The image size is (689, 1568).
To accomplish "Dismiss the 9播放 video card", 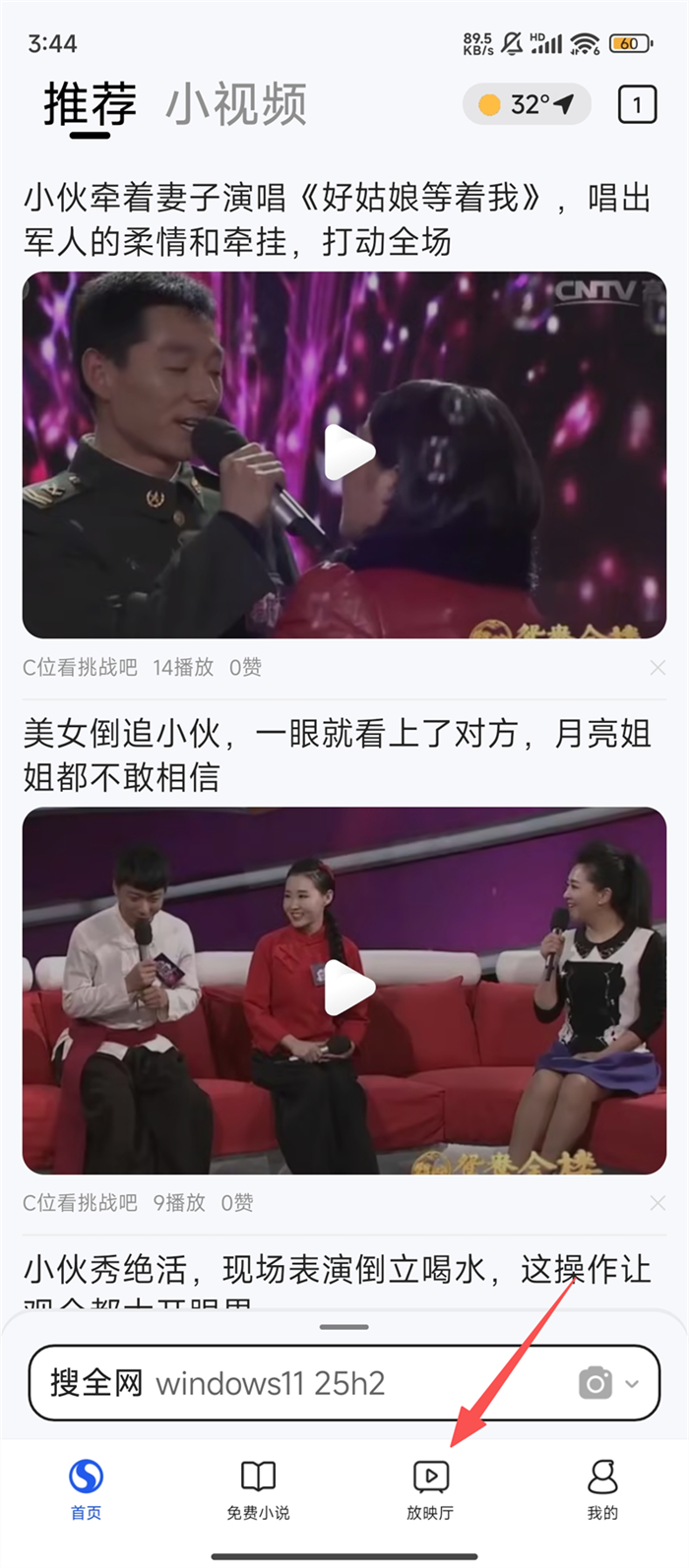I will [658, 1203].
